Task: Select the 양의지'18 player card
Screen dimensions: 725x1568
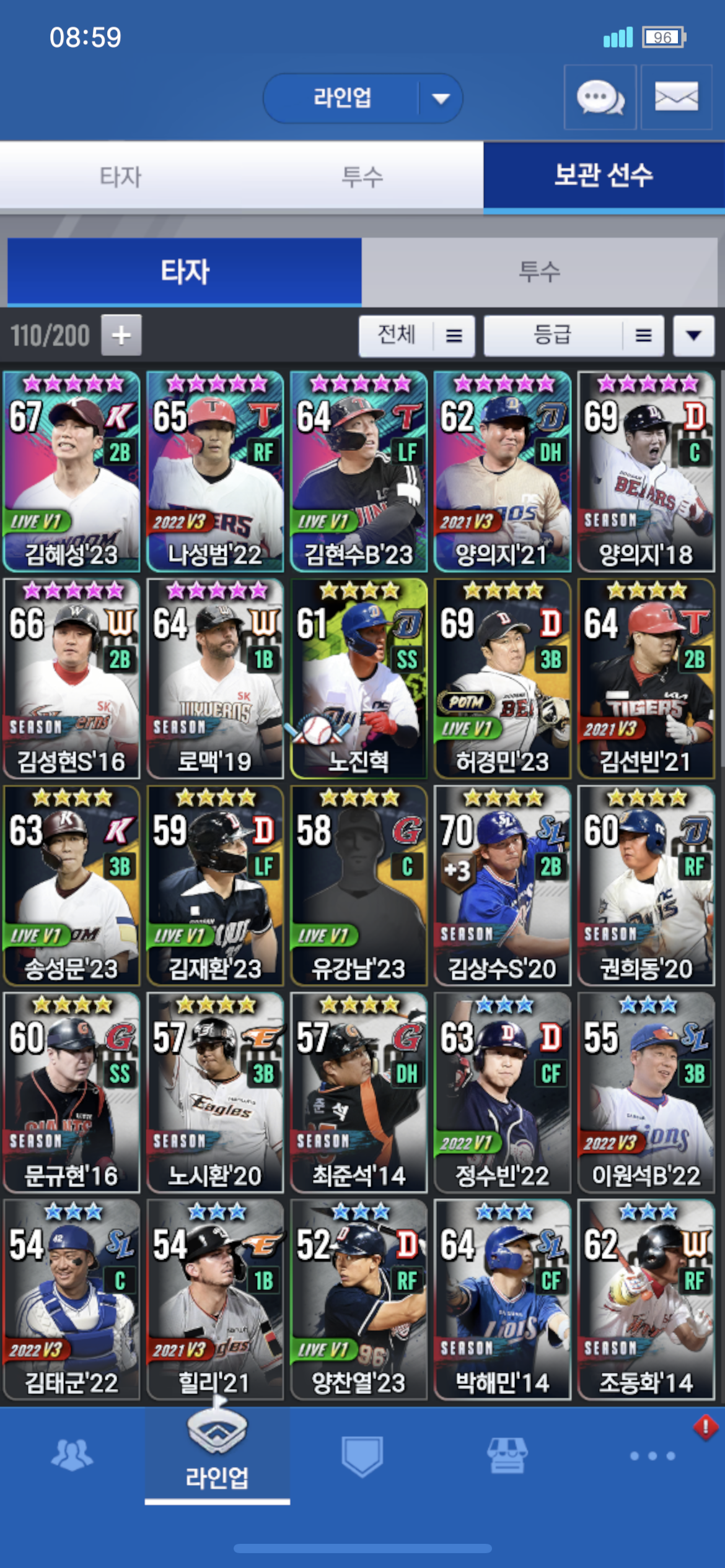Action: point(646,471)
